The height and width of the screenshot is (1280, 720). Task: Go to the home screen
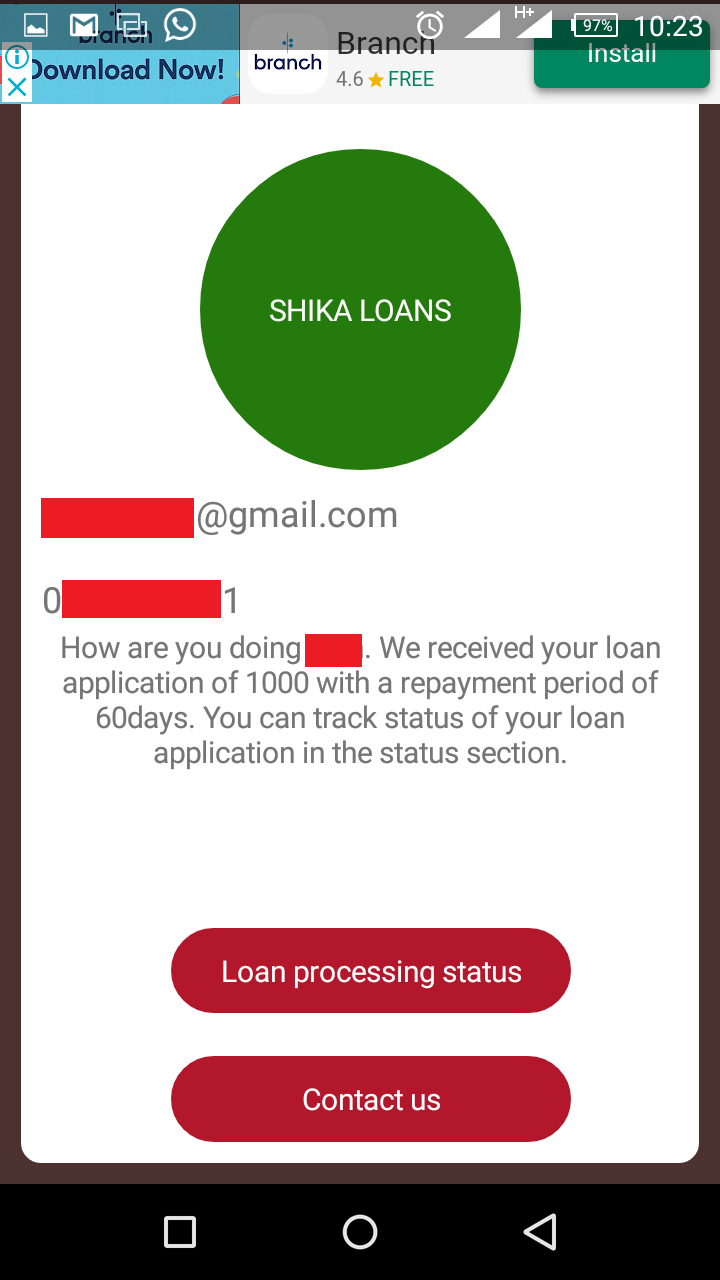[360, 1232]
